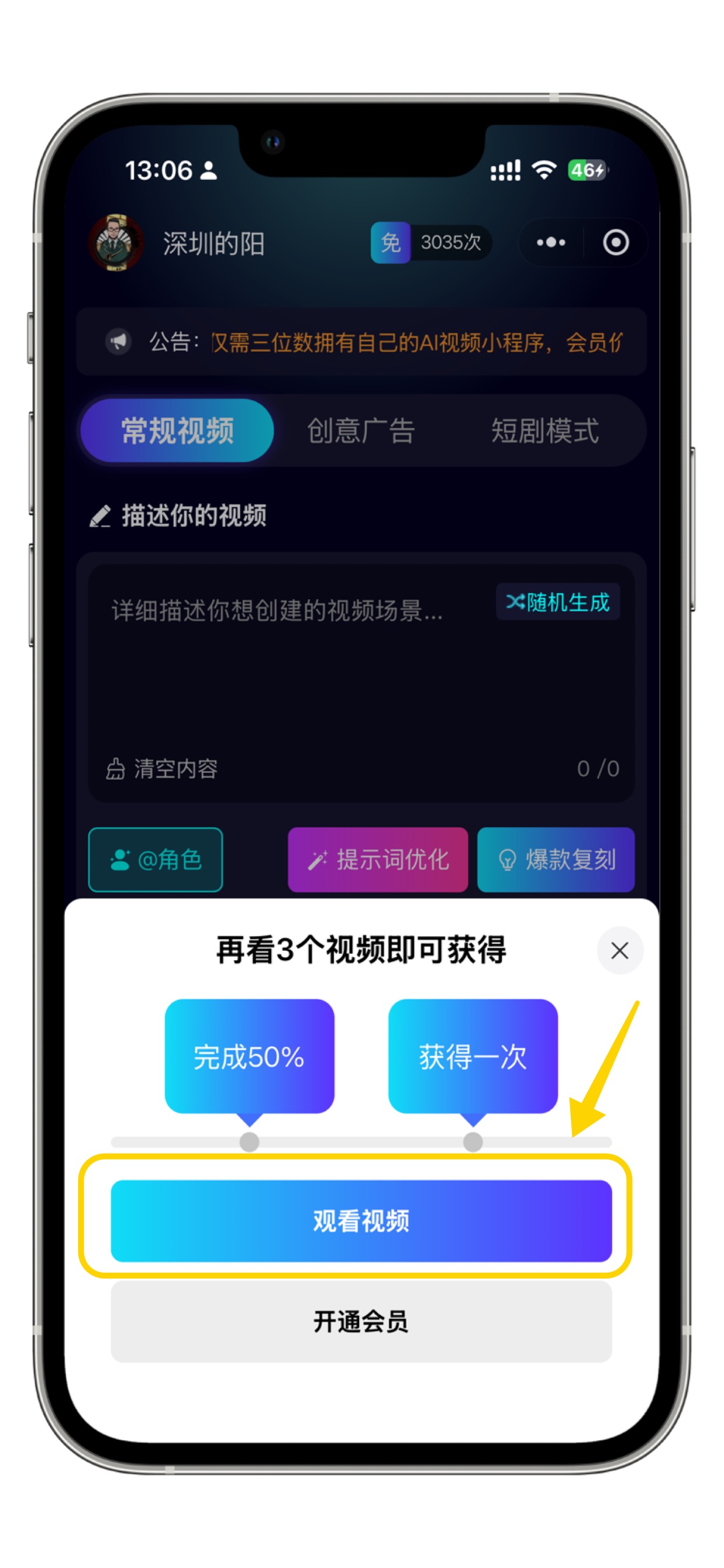Open the free 3035次 usage badge
The image size is (724, 1568).
click(x=431, y=242)
